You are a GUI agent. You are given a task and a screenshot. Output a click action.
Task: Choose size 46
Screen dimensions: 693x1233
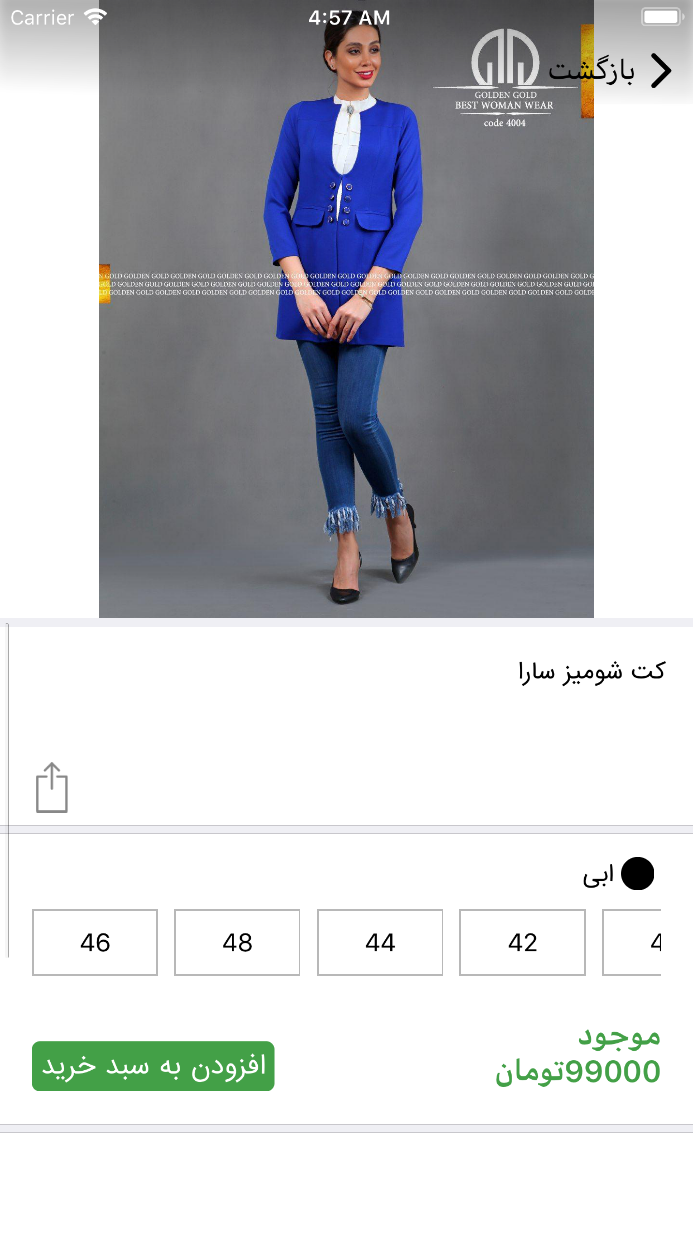(x=95, y=942)
